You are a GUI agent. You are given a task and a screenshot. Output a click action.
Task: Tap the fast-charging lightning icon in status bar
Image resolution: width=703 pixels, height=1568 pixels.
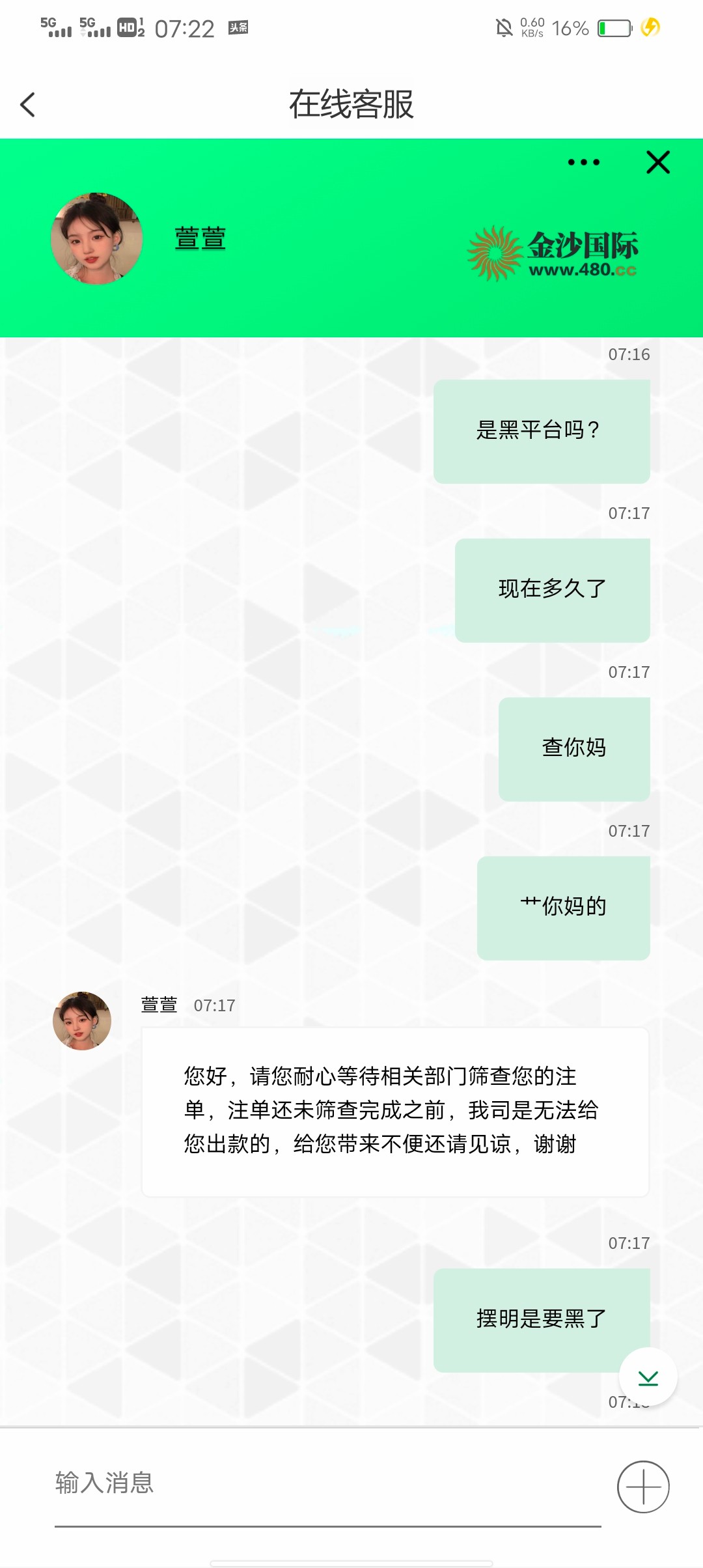(x=649, y=28)
